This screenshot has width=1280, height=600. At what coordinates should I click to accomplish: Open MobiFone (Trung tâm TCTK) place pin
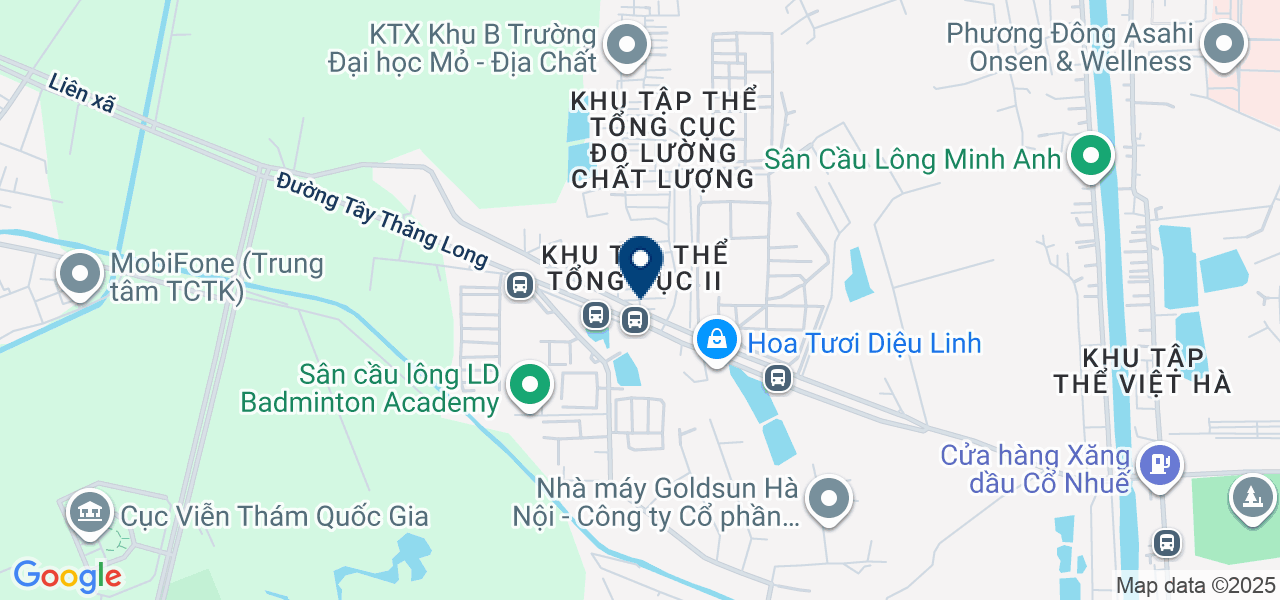(81, 274)
